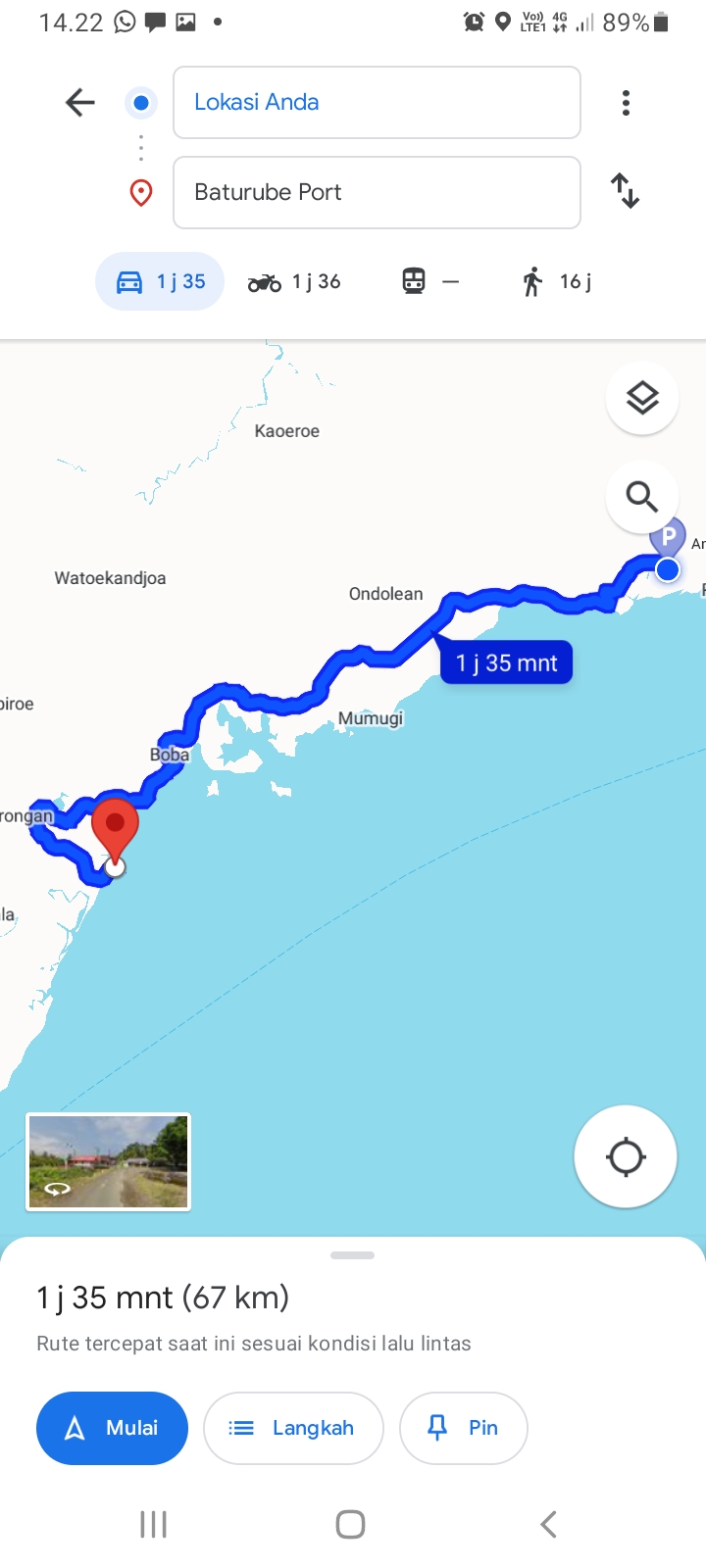
Task: Switch to motorcycle travel mode
Action: (294, 282)
